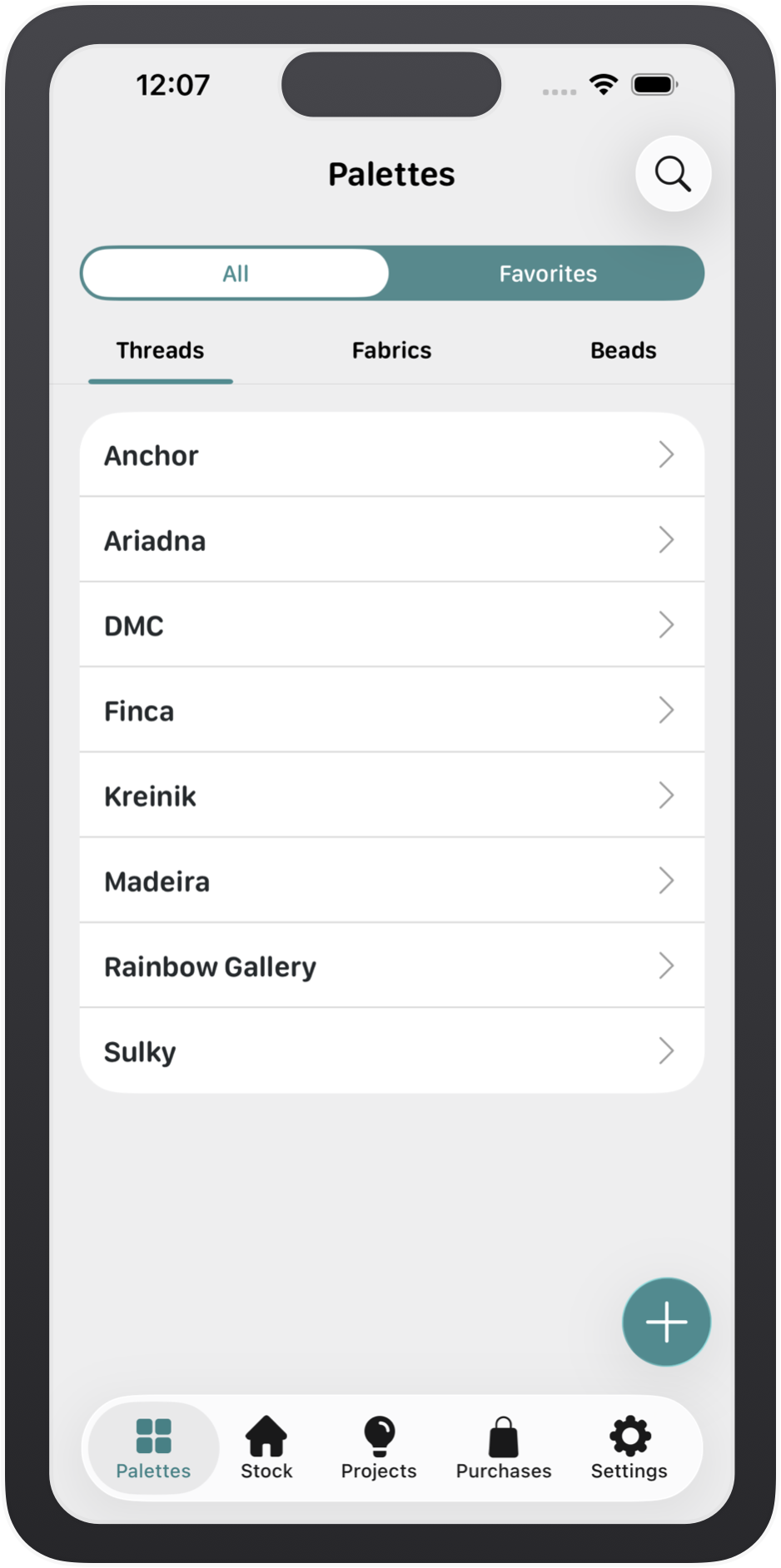The image size is (781, 1568).
Task: Go to the Purchases tab
Action: (504, 1448)
